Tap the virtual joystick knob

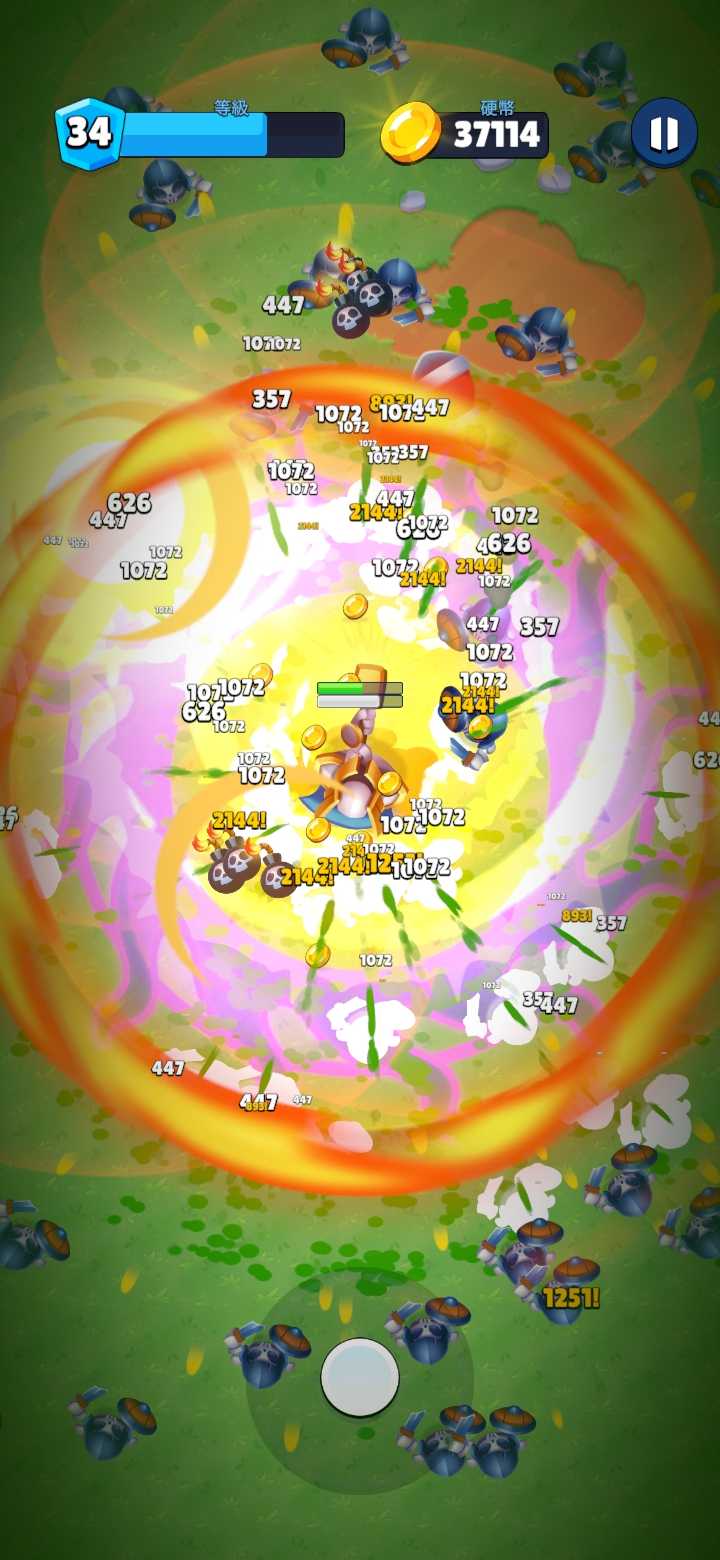(x=360, y=1377)
